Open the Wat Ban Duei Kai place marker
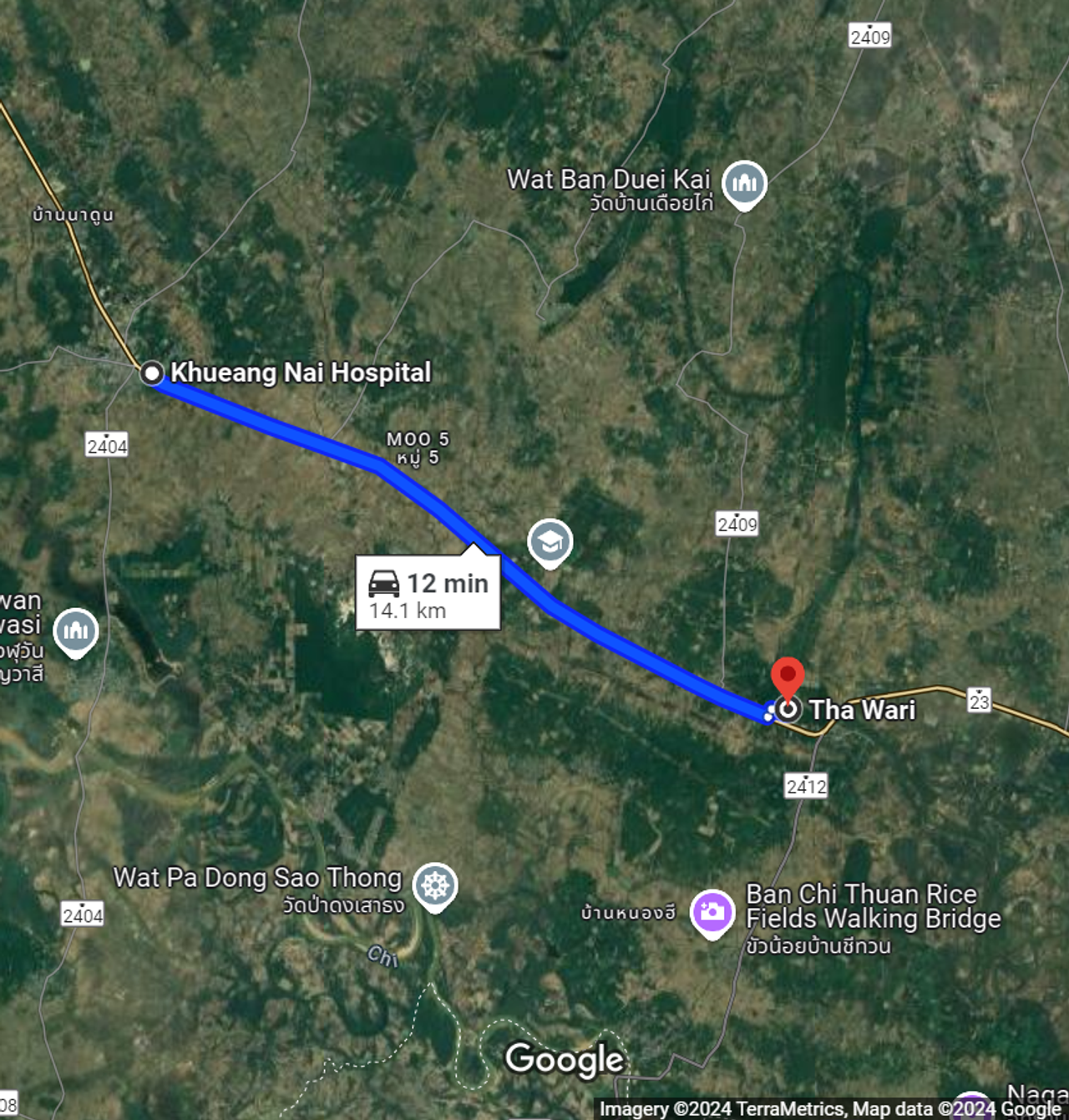The image size is (1069, 1120). (744, 183)
